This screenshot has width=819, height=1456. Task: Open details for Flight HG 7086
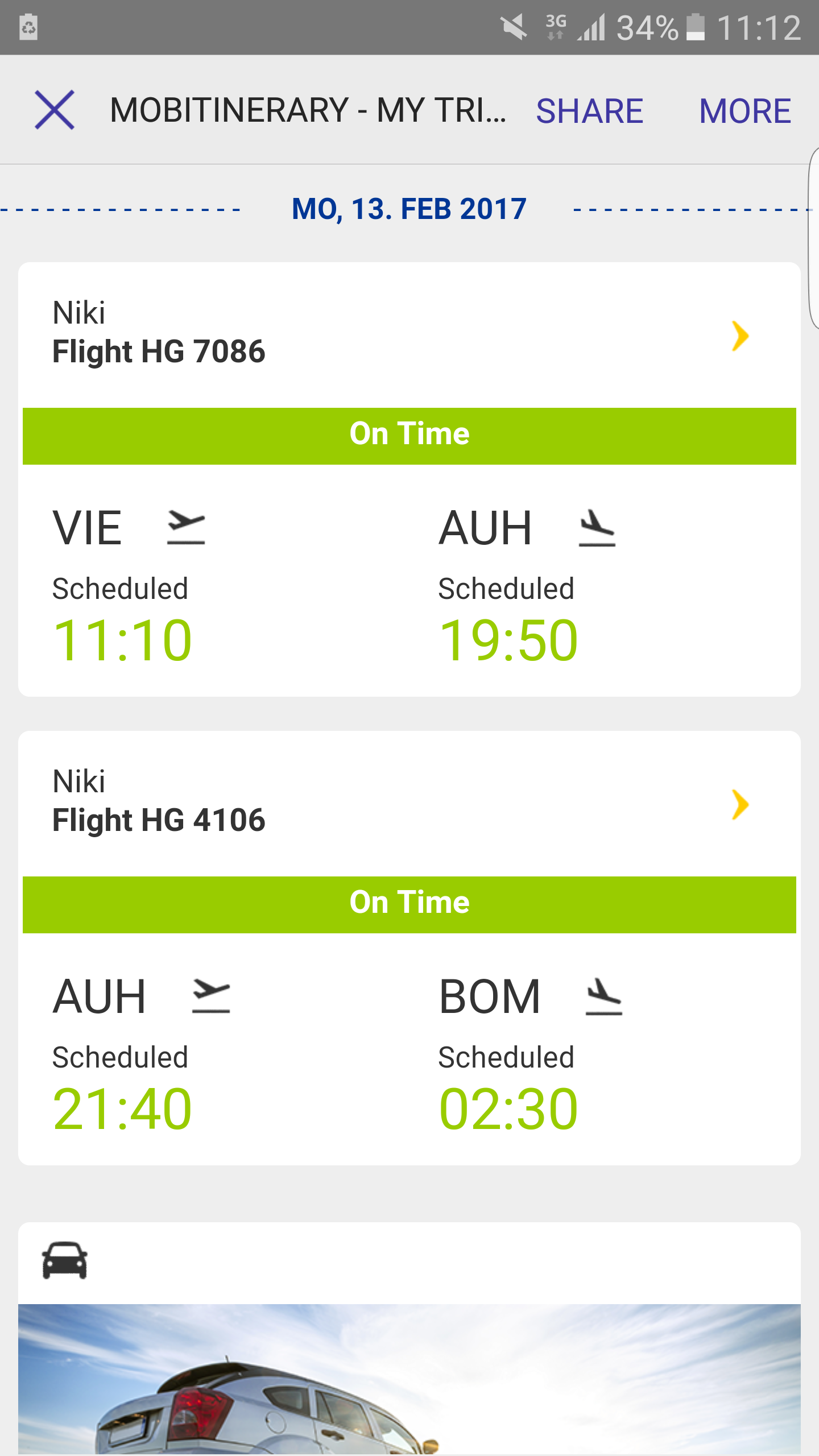point(409,335)
